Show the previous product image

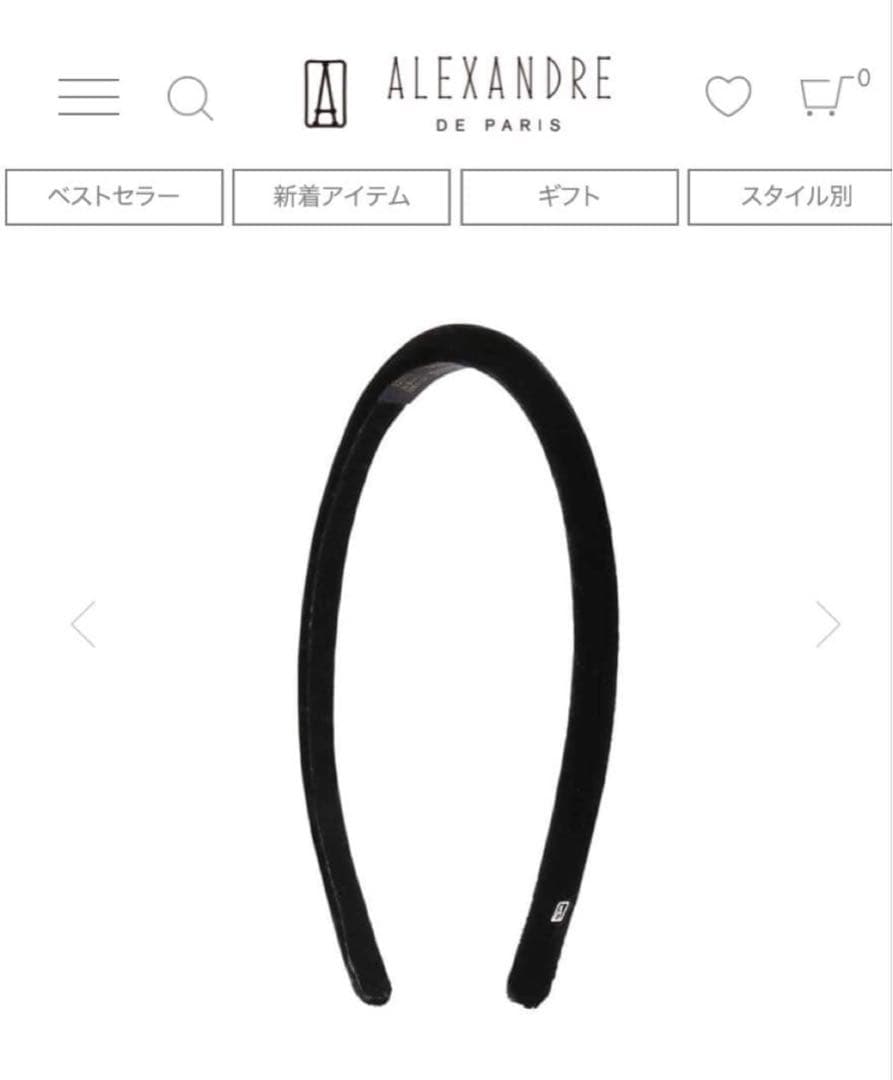(83, 624)
